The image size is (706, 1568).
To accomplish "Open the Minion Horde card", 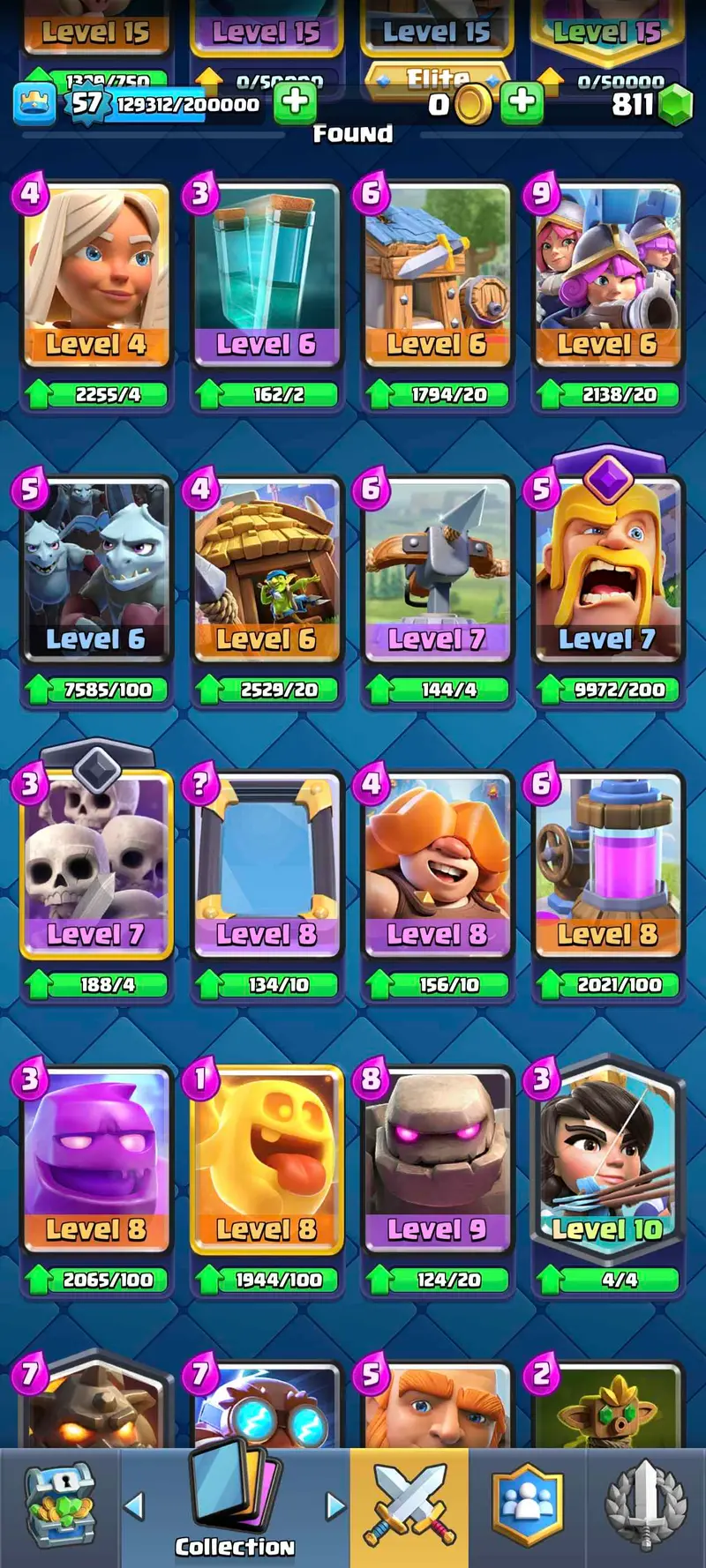I will point(96,571).
